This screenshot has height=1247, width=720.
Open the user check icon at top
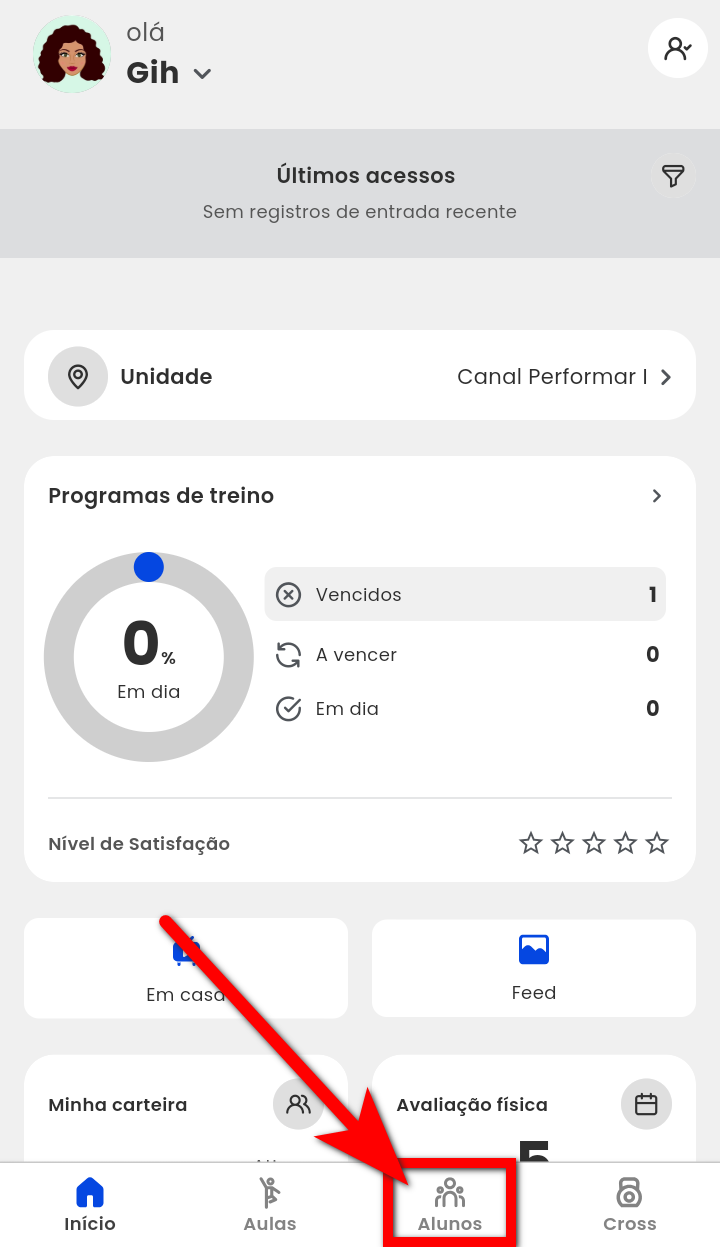678,48
